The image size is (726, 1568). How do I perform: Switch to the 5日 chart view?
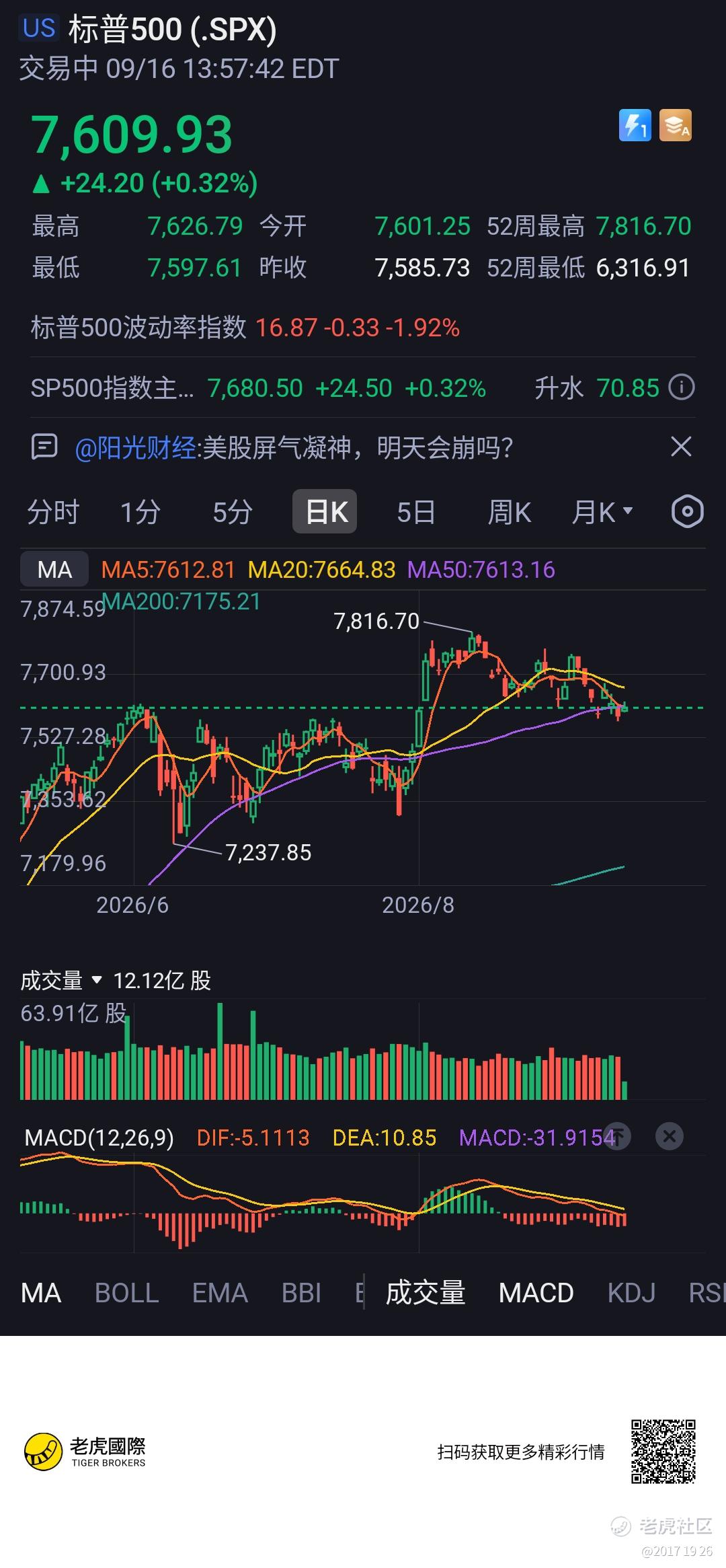(415, 513)
